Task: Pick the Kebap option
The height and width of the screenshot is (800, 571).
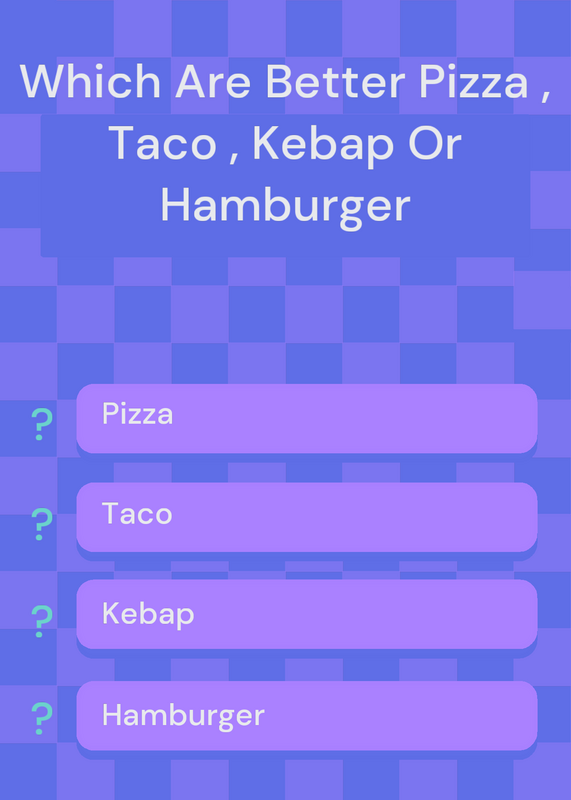Action: 307,614
